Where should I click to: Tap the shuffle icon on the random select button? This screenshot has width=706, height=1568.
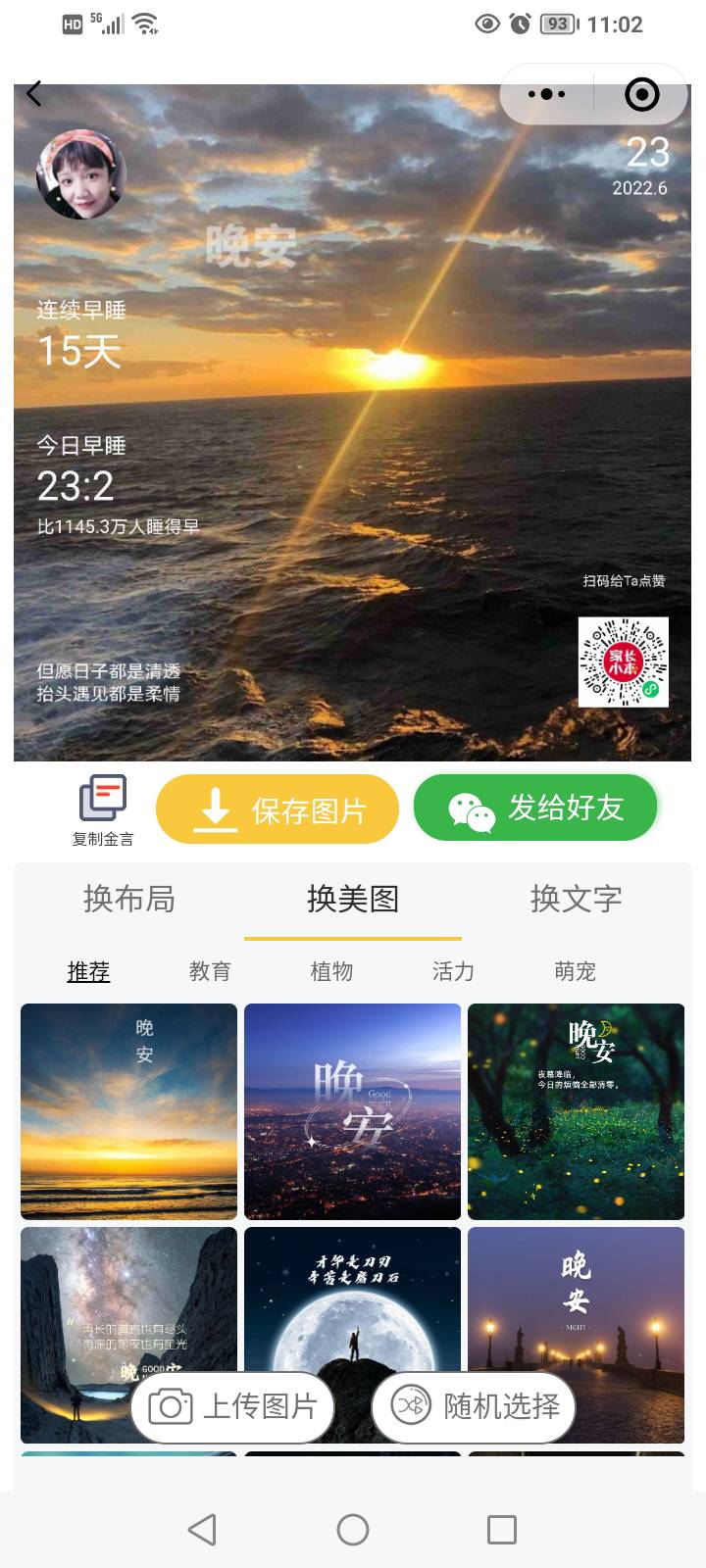click(x=413, y=1406)
